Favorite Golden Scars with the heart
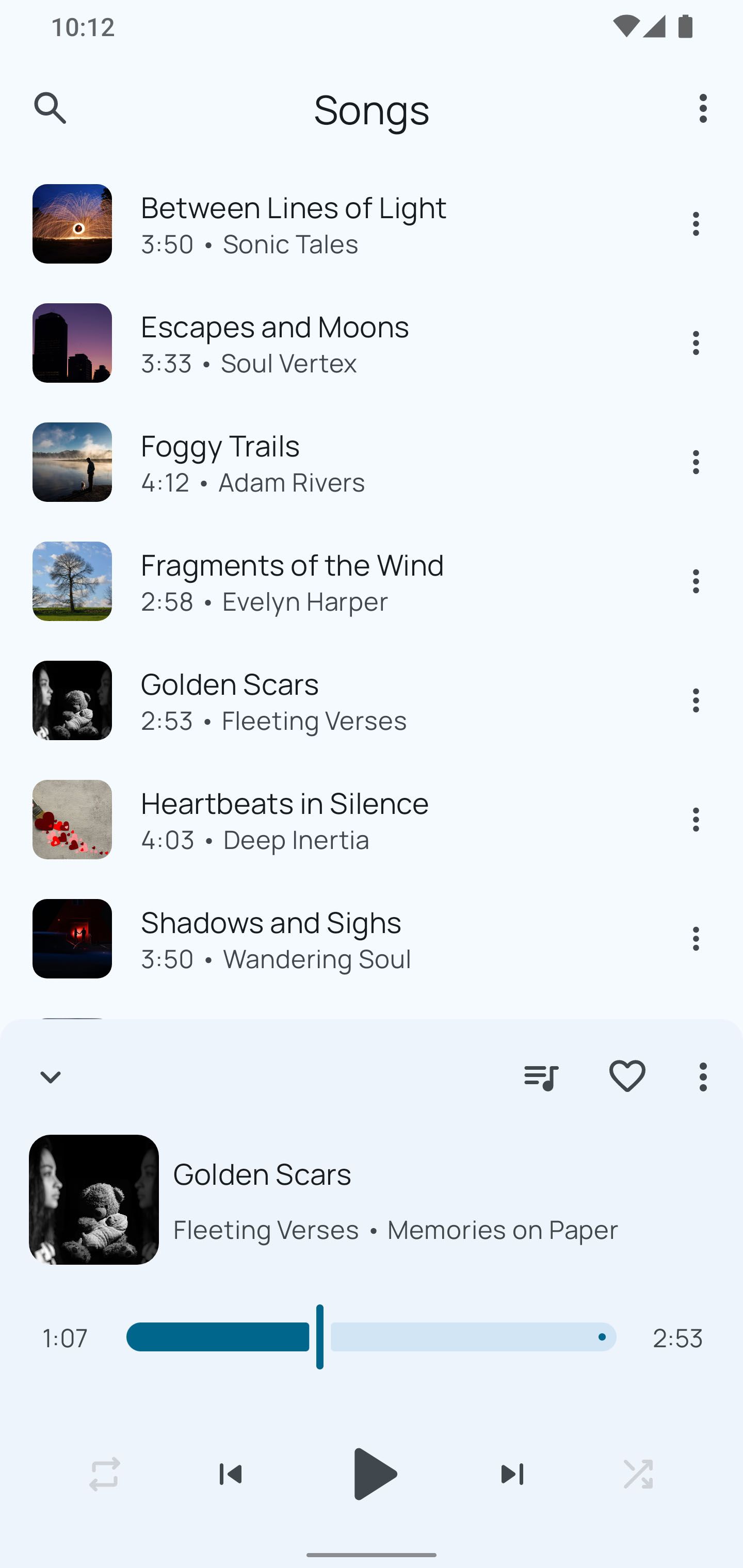The width and height of the screenshot is (743, 1568). (627, 1077)
